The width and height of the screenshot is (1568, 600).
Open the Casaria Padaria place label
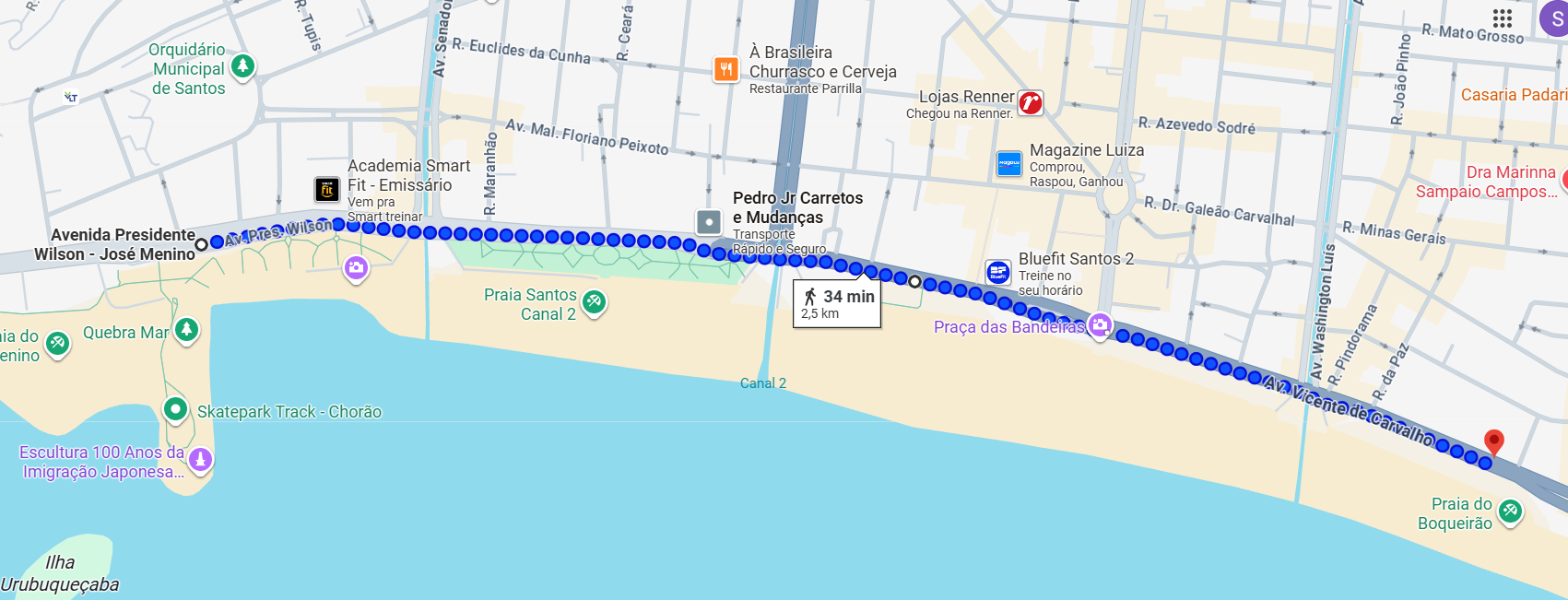pos(1514,95)
